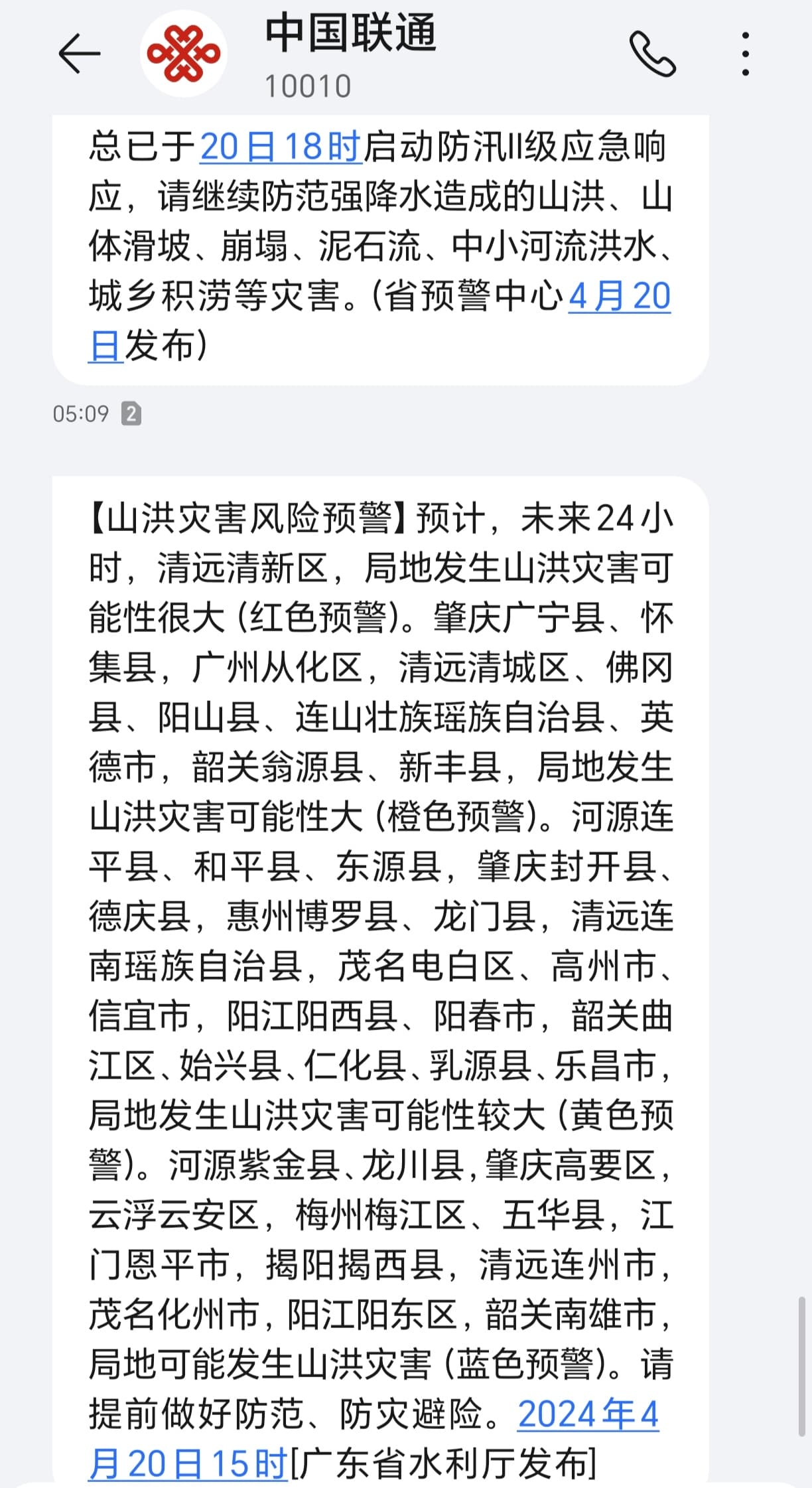The height and width of the screenshot is (1488, 812).
Task: Call China Unicom 10010
Action: [x=652, y=54]
